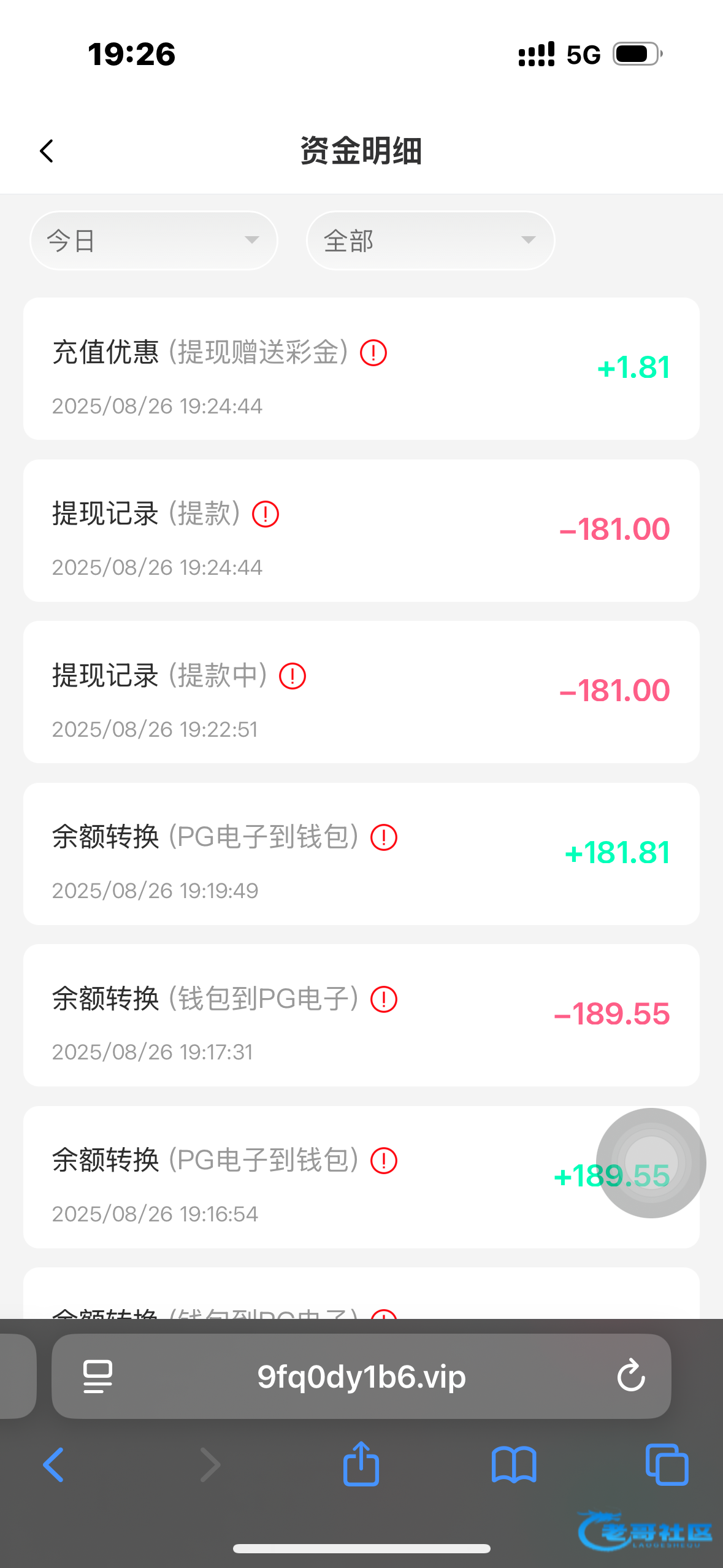Image resolution: width=723 pixels, height=1568 pixels.
Task: Go back from 资金明细 page
Action: tap(47, 151)
